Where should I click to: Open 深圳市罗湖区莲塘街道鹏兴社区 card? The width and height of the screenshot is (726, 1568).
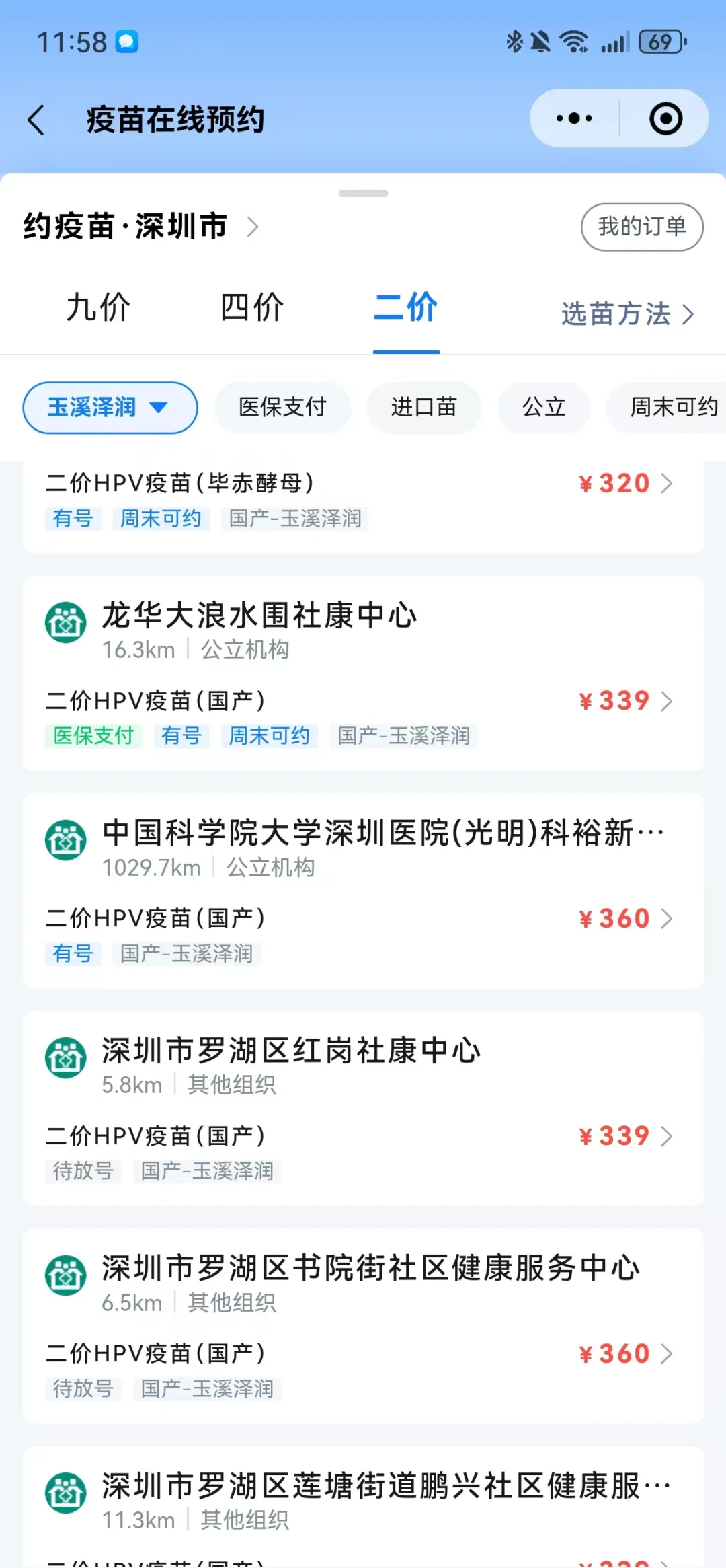(x=363, y=1507)
